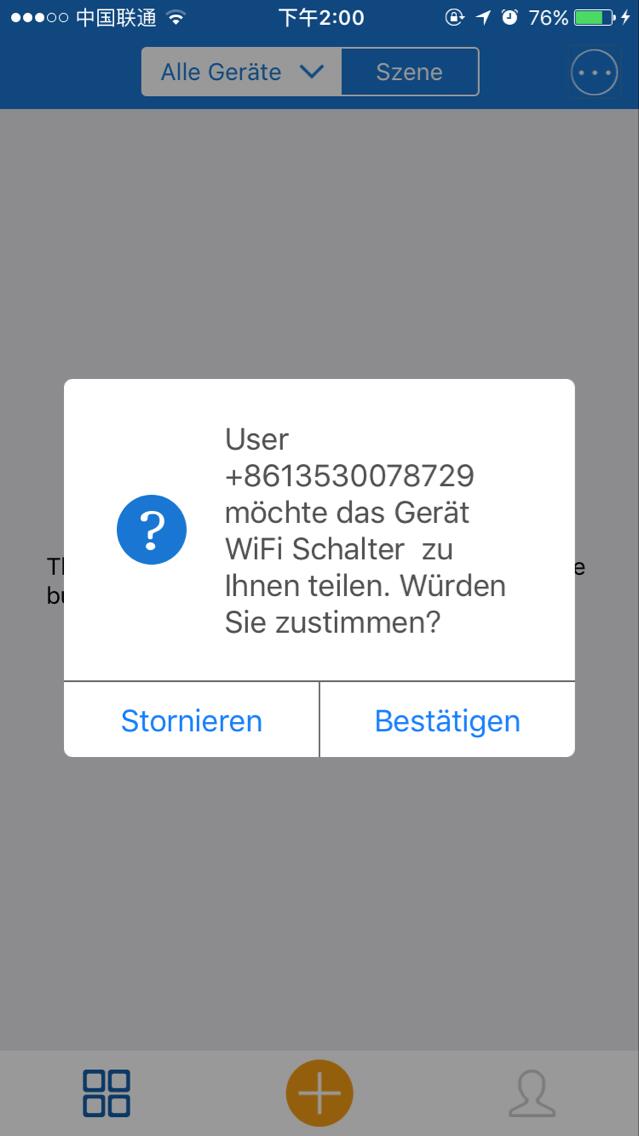Screen dimensions: 639x1136
Task: Confirm sharing with the Bestätigen button
Action: (x=447, y=720)
